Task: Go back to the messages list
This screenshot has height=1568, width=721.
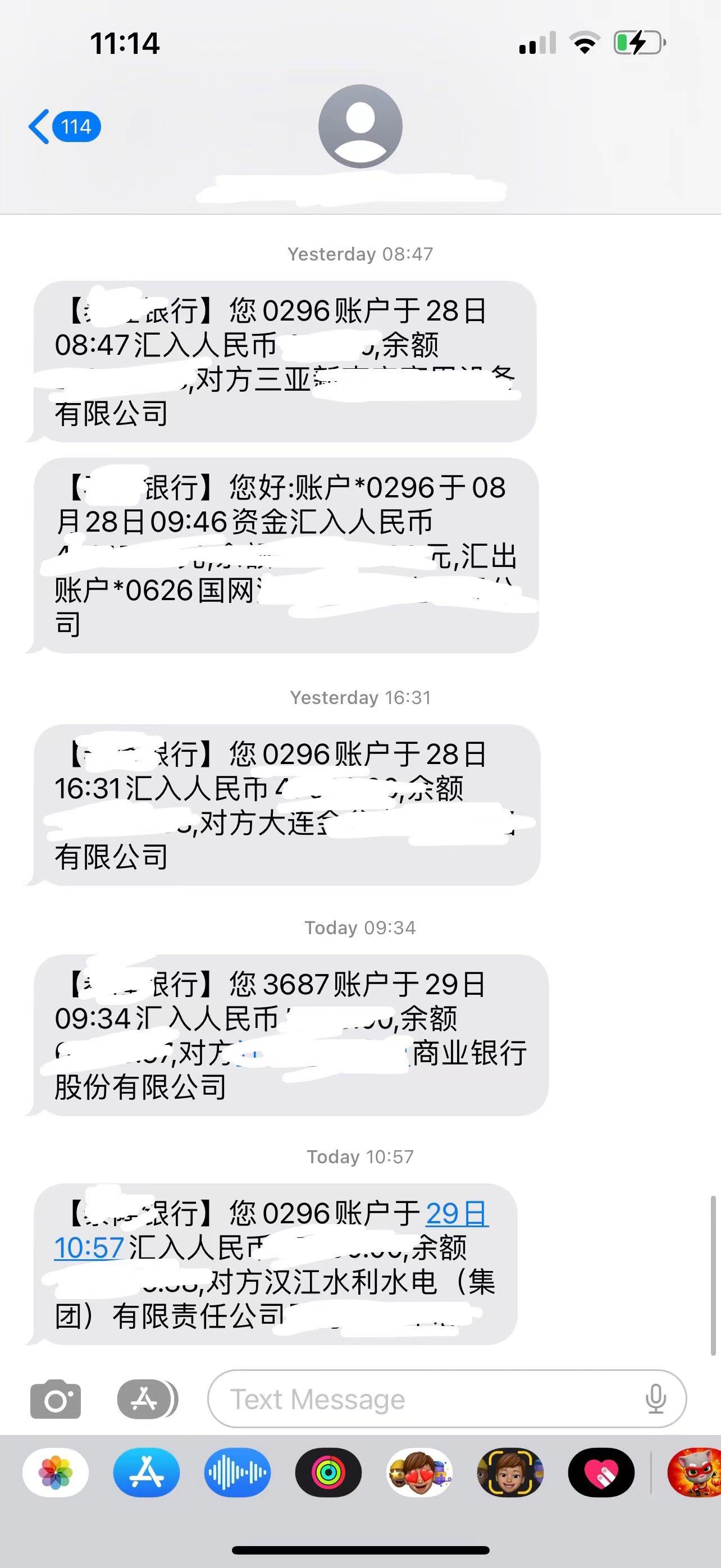Action: click(64, 127)
